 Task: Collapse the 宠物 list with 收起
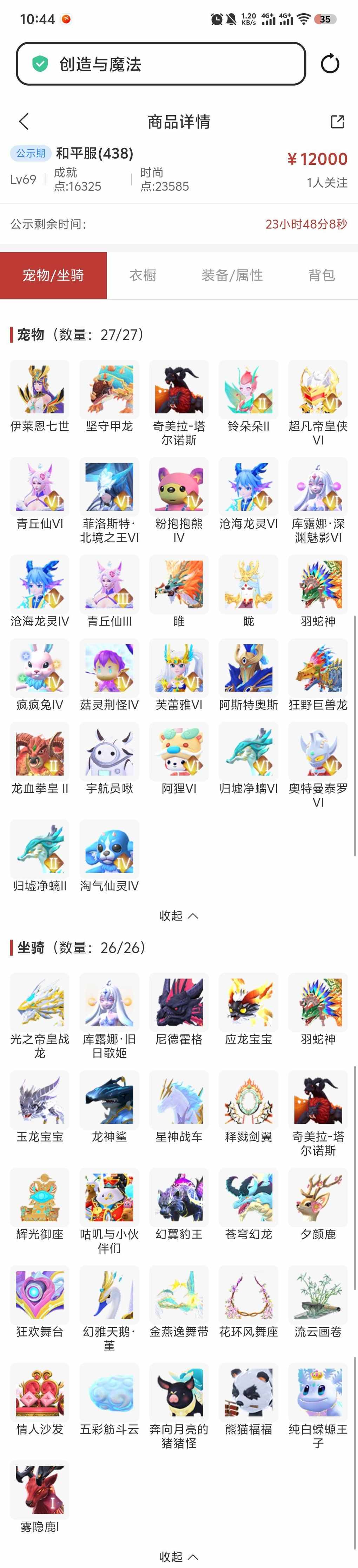(179, 916)
